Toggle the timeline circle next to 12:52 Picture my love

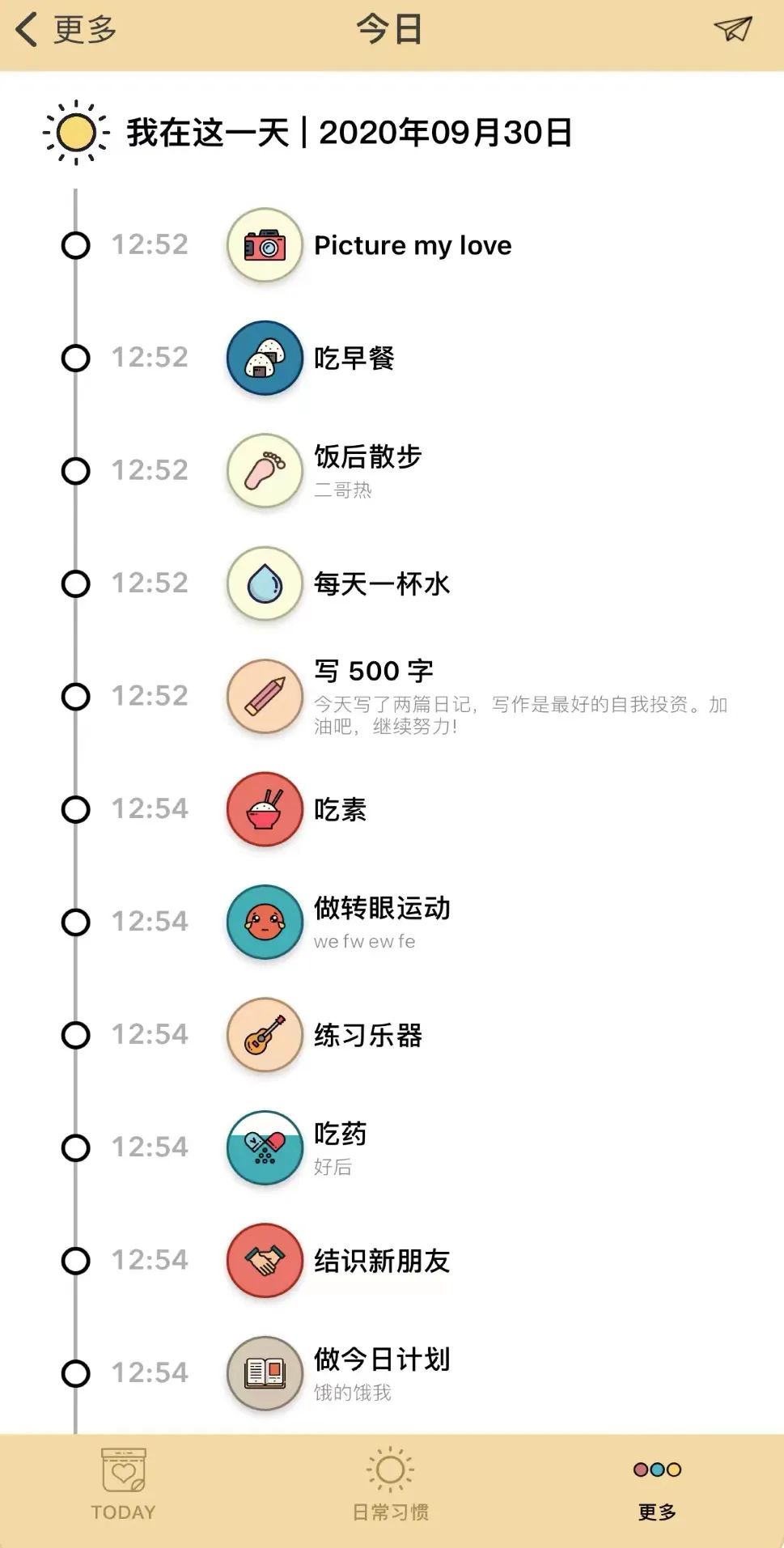[75, 245]
